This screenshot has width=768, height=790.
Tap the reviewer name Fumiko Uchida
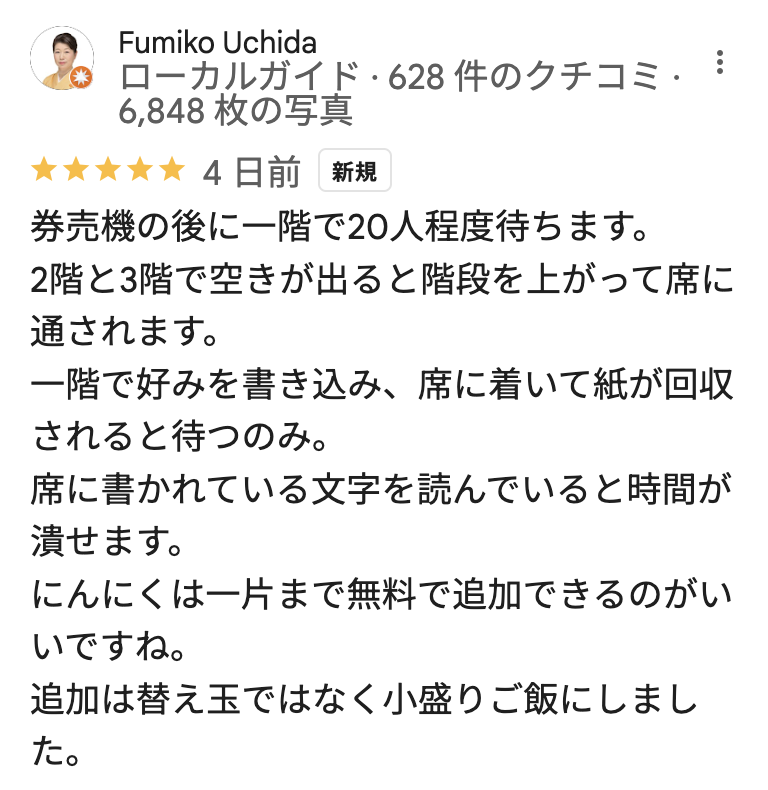[x=217, y=43]
